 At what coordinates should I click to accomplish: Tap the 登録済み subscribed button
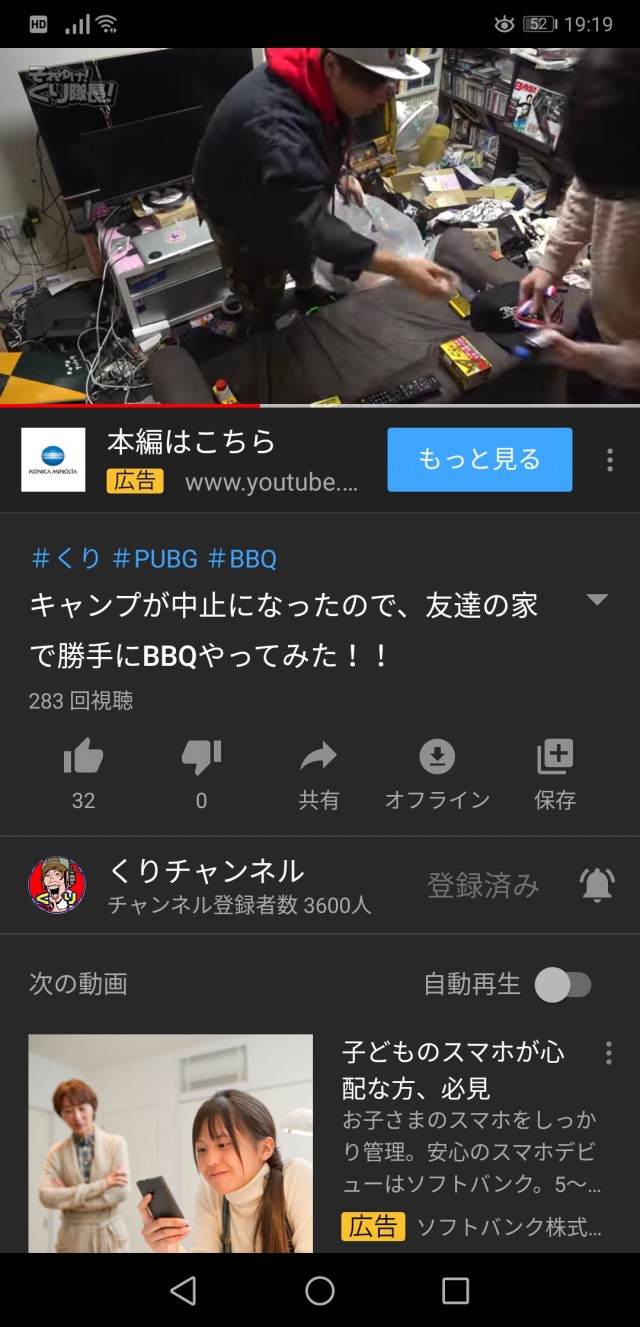(483, 885)
